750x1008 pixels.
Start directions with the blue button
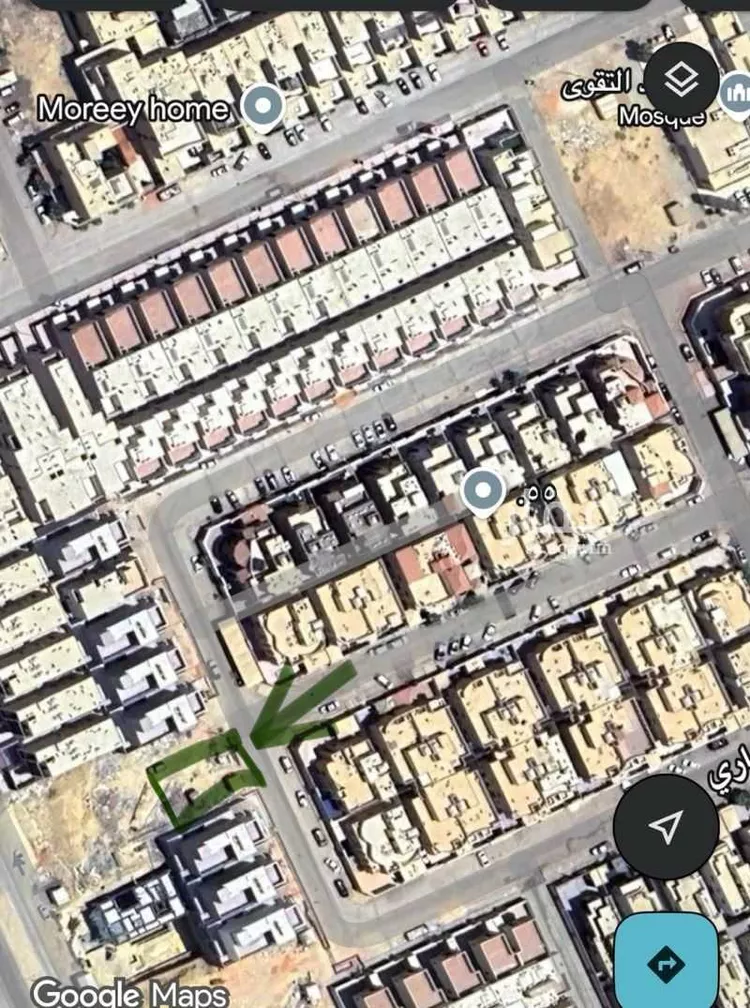[x=665, y=962]
